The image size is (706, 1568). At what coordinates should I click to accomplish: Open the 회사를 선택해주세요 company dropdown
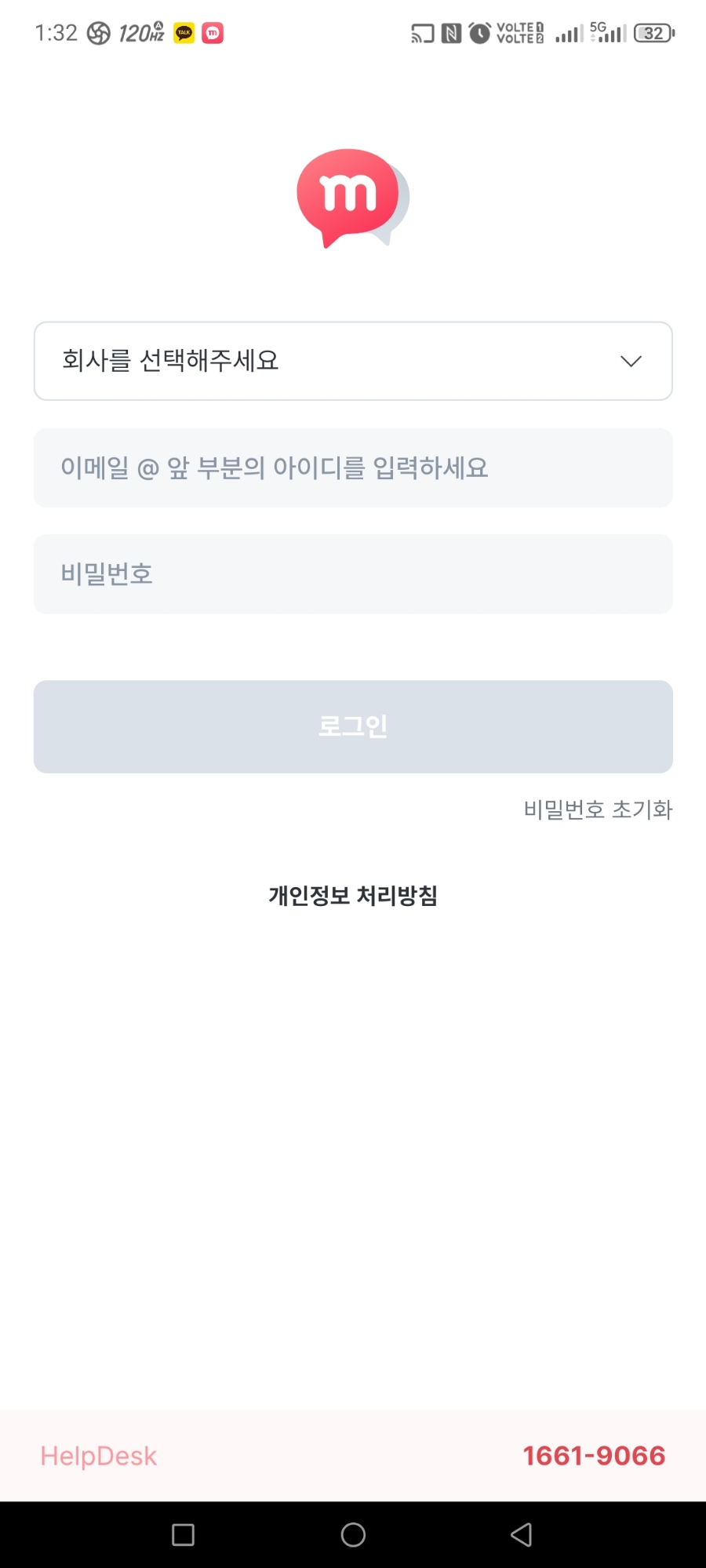coord(353,361)
